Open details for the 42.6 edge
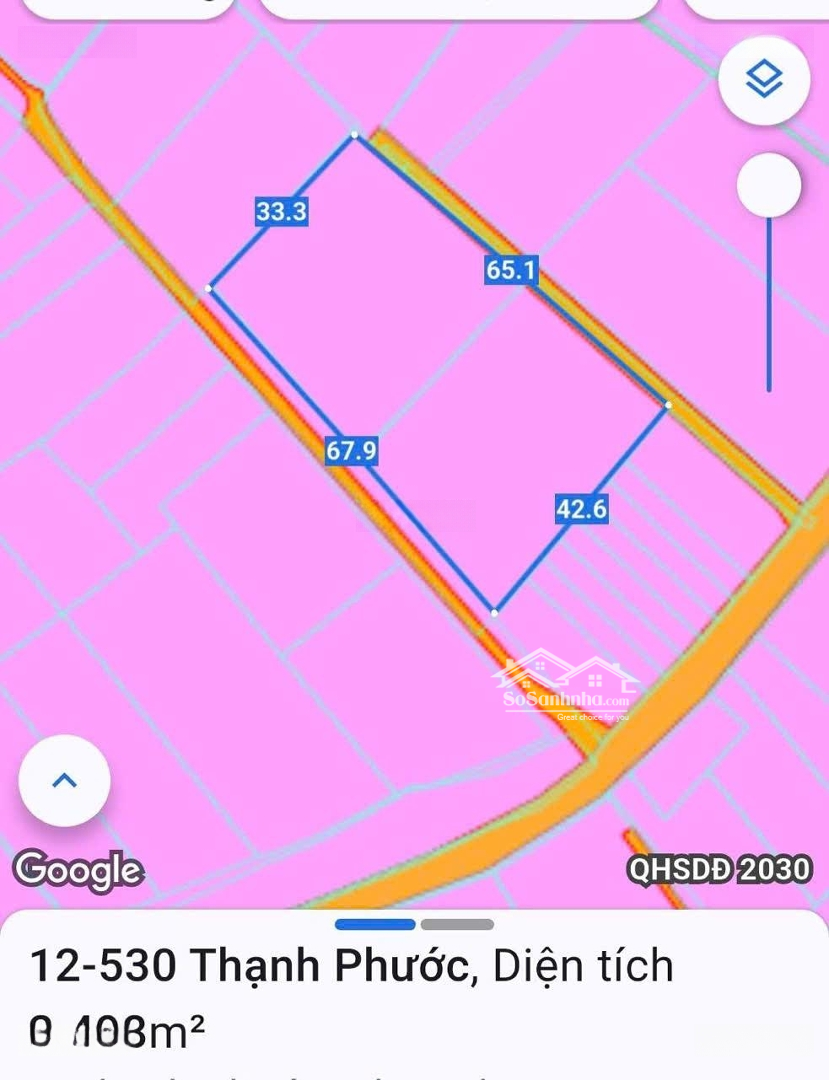The width and height of the screenshot is (829, 1080). (581, 509)
